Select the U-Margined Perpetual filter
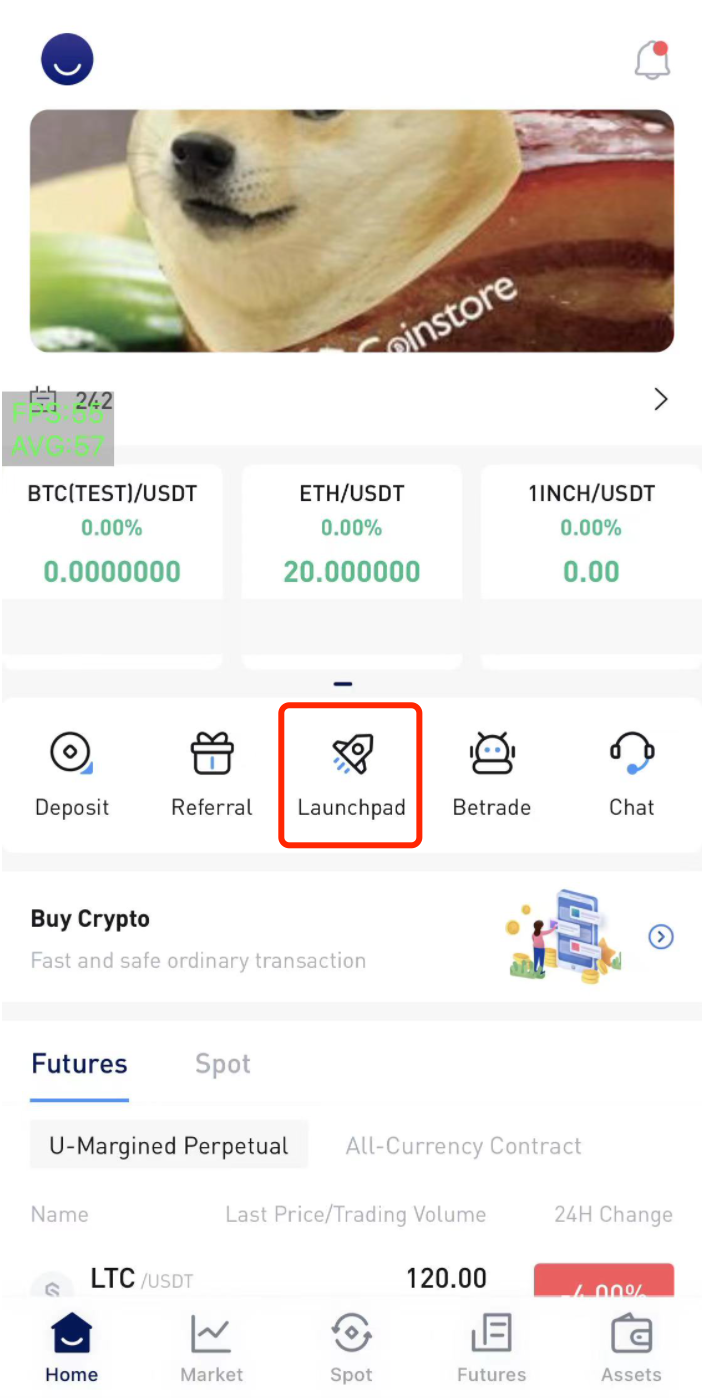 coord(169,1146)
